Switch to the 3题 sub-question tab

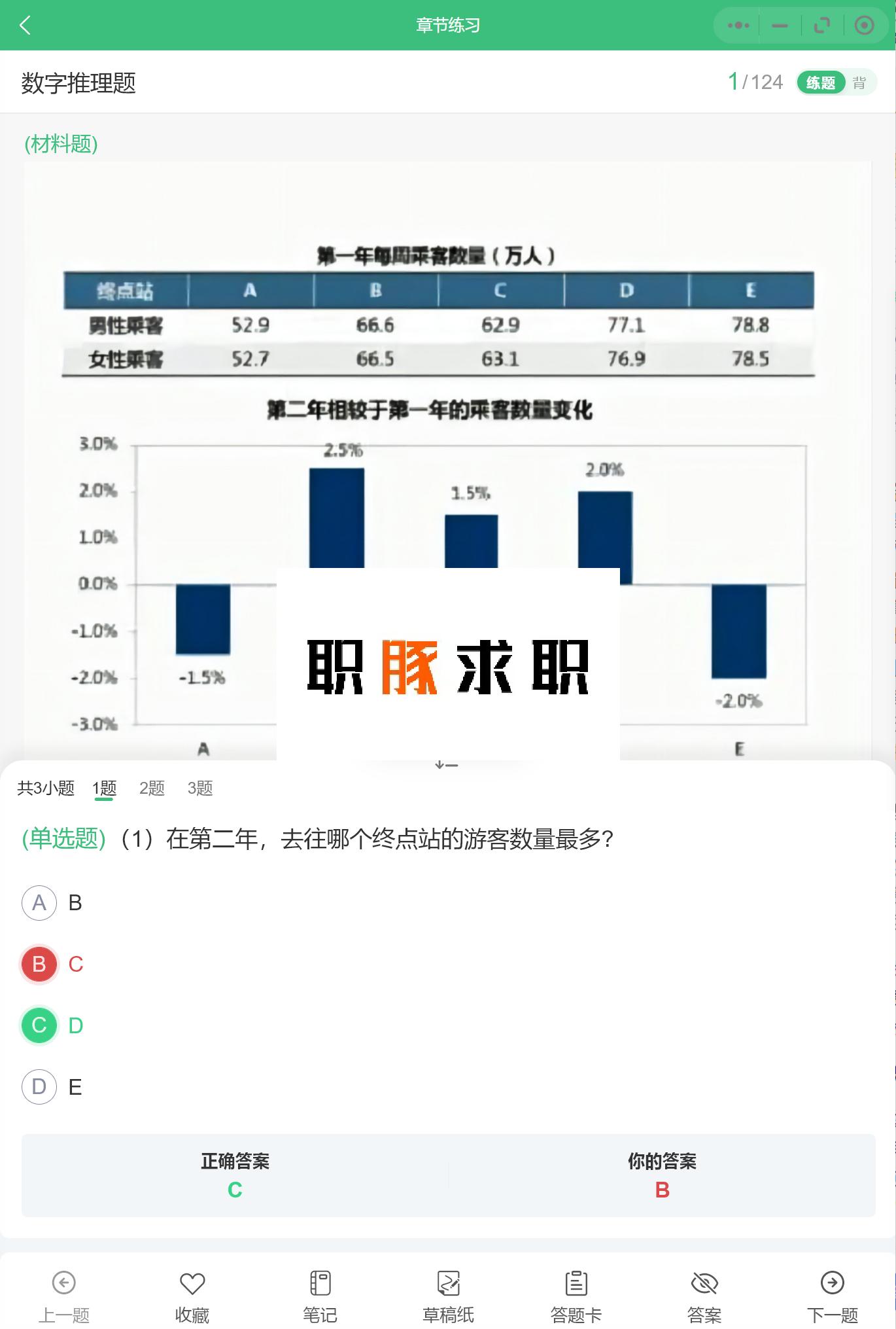click(201, 789)
